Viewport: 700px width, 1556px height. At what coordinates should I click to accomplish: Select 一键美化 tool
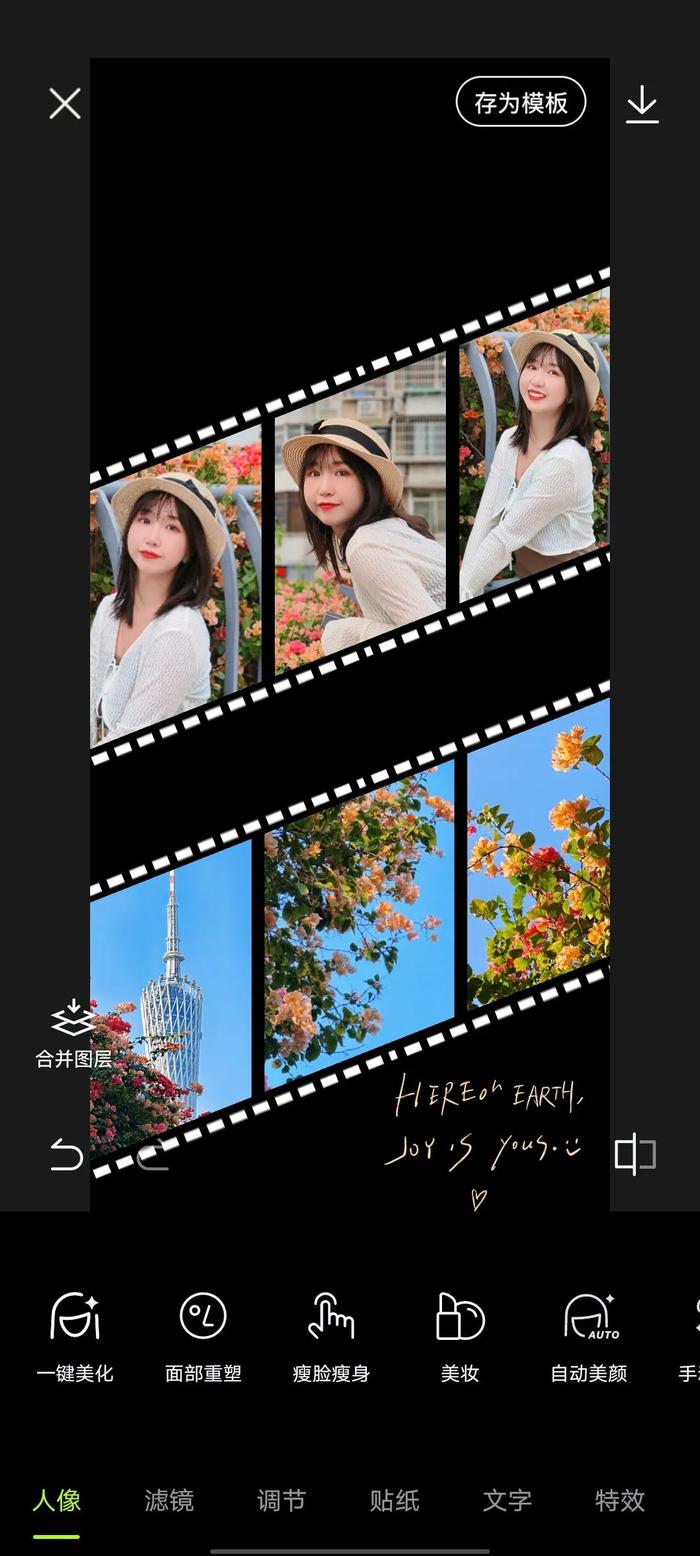click(x=75, y=1338)
